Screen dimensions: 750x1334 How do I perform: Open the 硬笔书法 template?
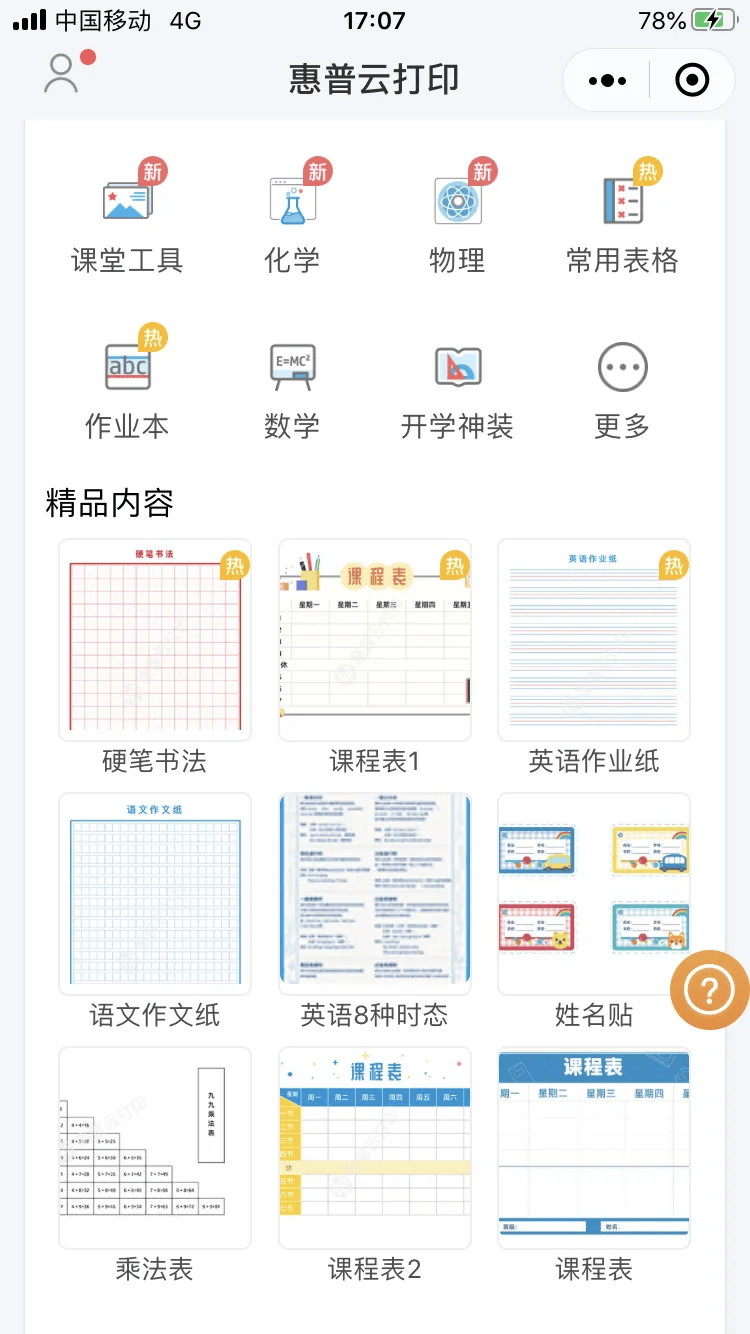155,638
